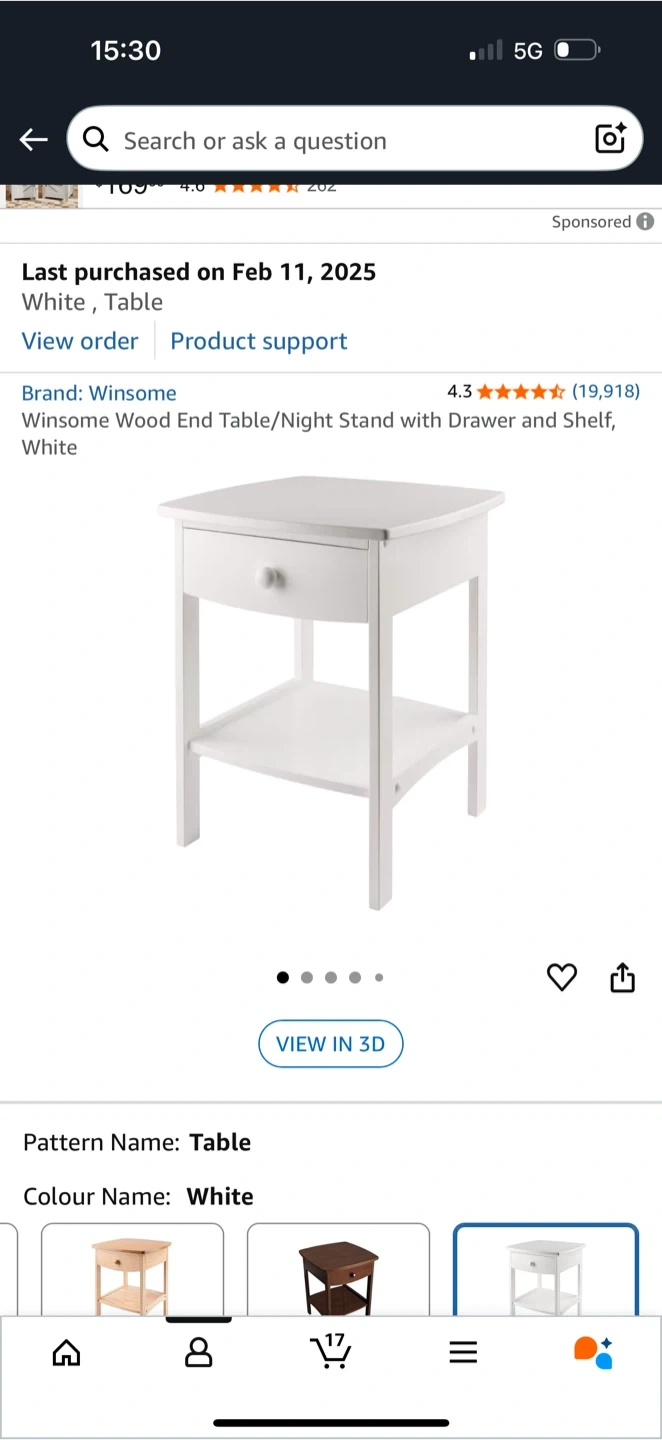Go to the Home tab
This screenshot has height=1440, width=662.
[66, 1353]
